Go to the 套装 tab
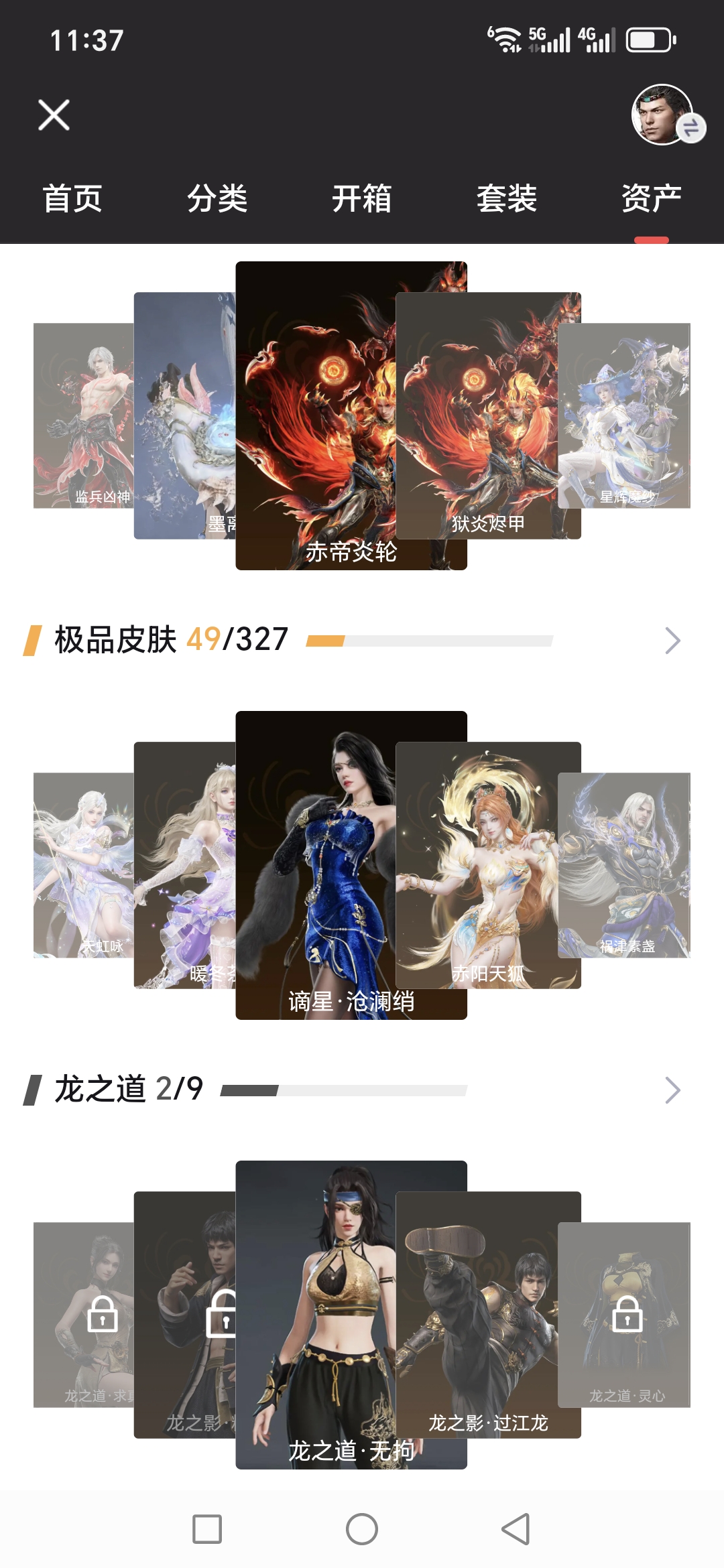 pyautogui.click(x=507, y=198)
